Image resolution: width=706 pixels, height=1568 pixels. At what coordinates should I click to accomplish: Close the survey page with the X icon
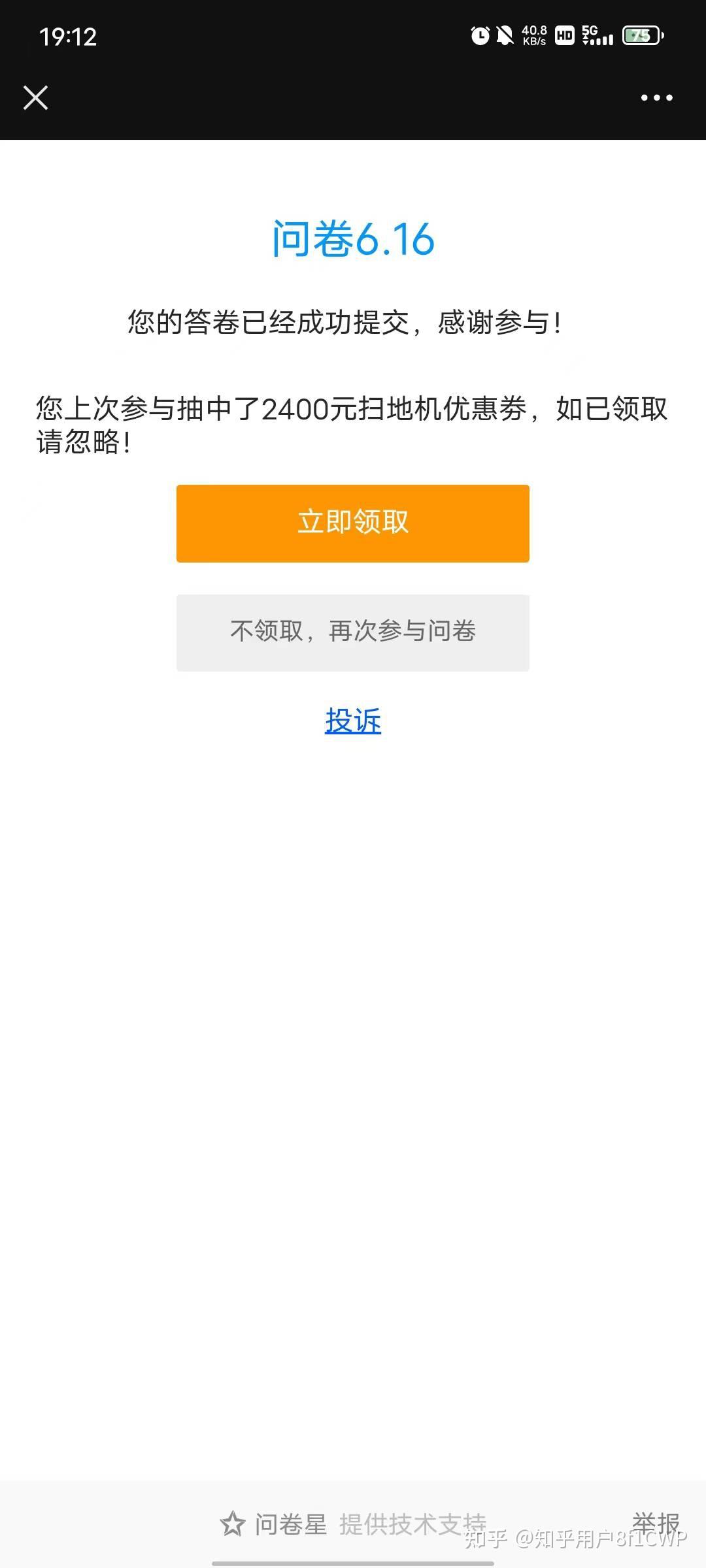click(36, 98)
